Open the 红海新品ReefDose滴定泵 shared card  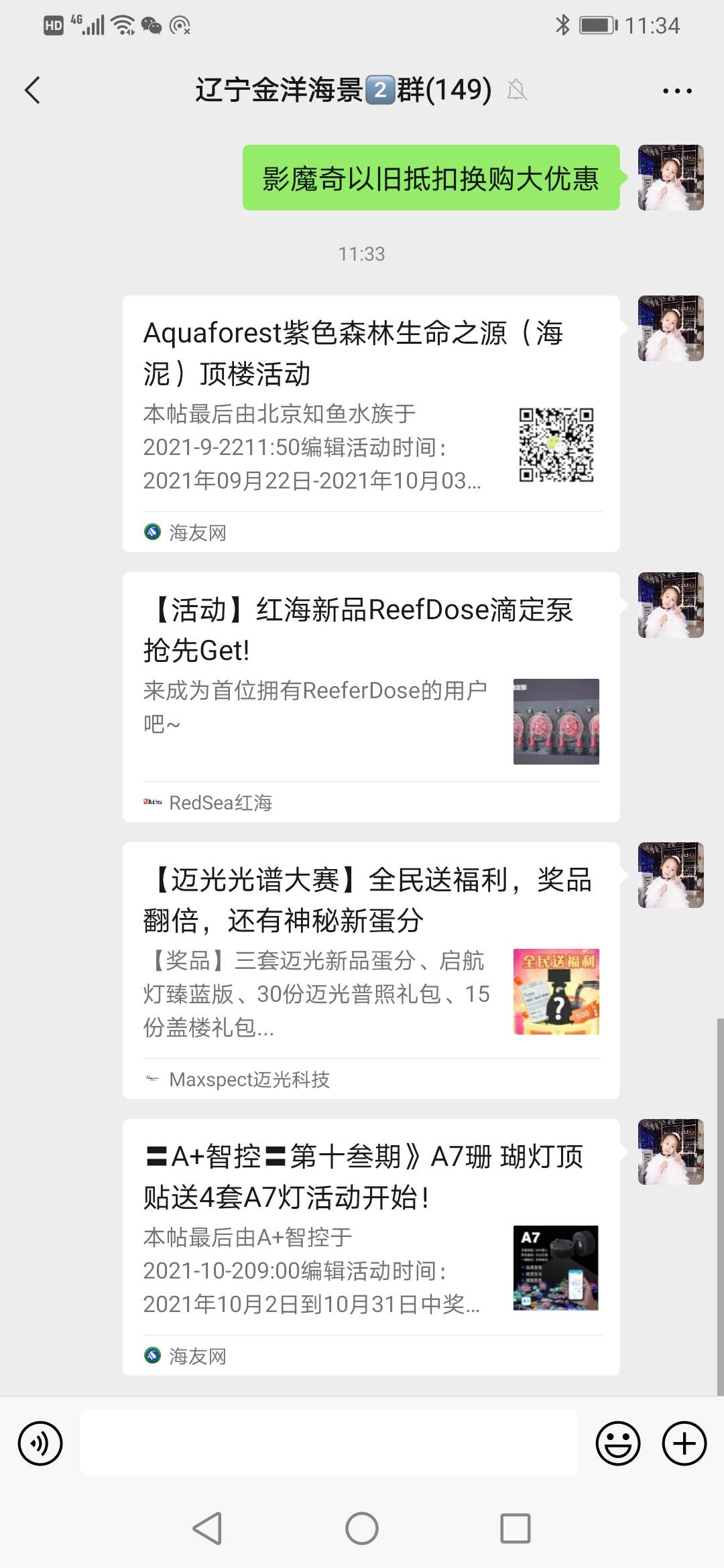coord(371,697)
